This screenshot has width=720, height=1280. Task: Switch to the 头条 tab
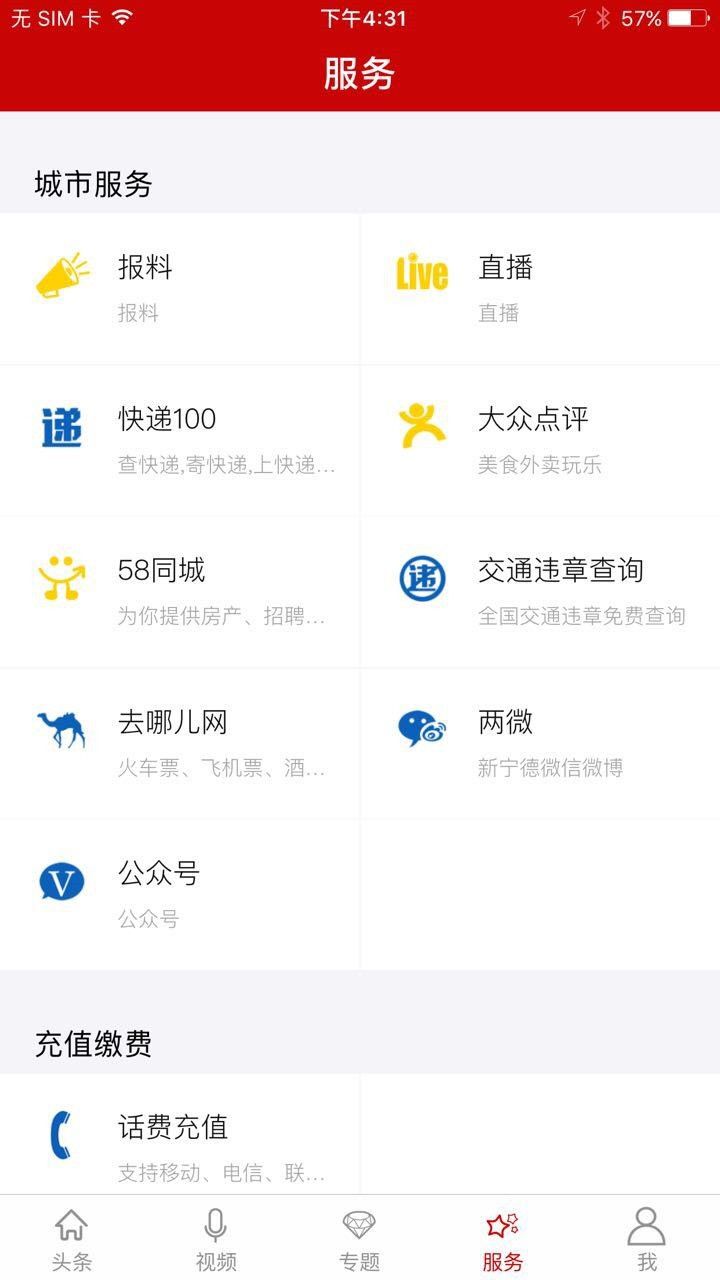72,1238
